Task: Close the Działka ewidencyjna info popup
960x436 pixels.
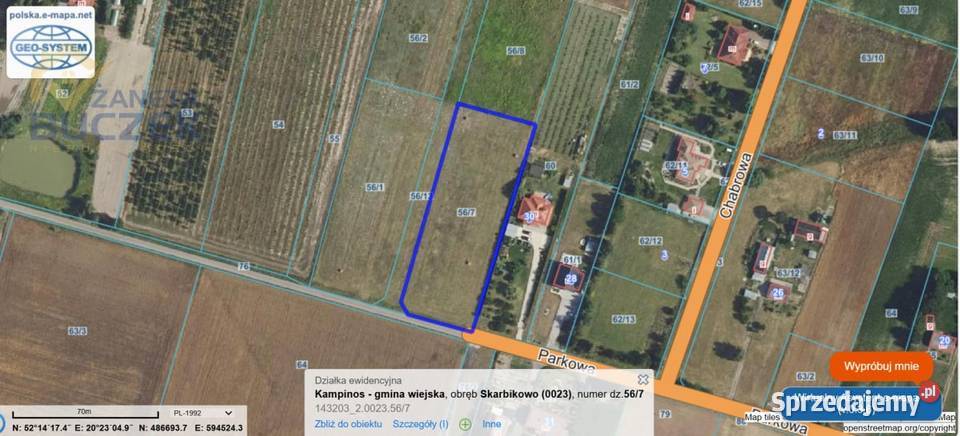Action: coord(643,380)
